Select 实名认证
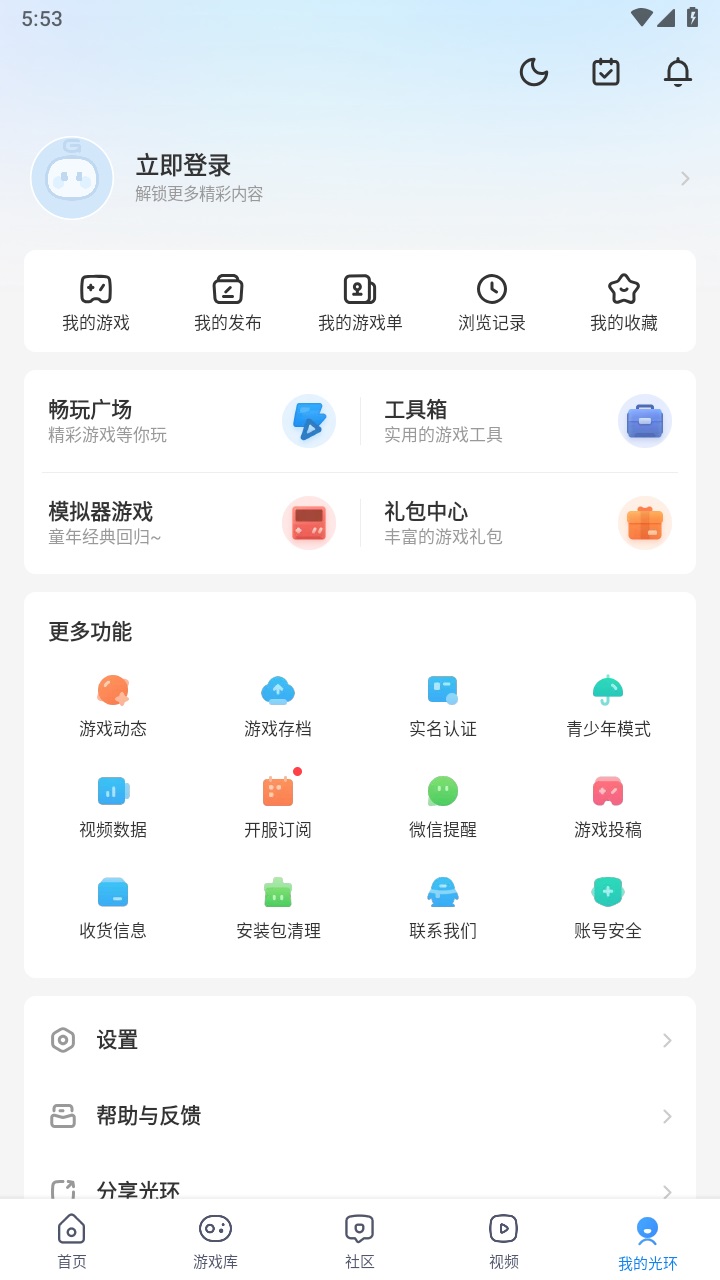This screenshot has height=1280, width=720. [x=443, y=706]
